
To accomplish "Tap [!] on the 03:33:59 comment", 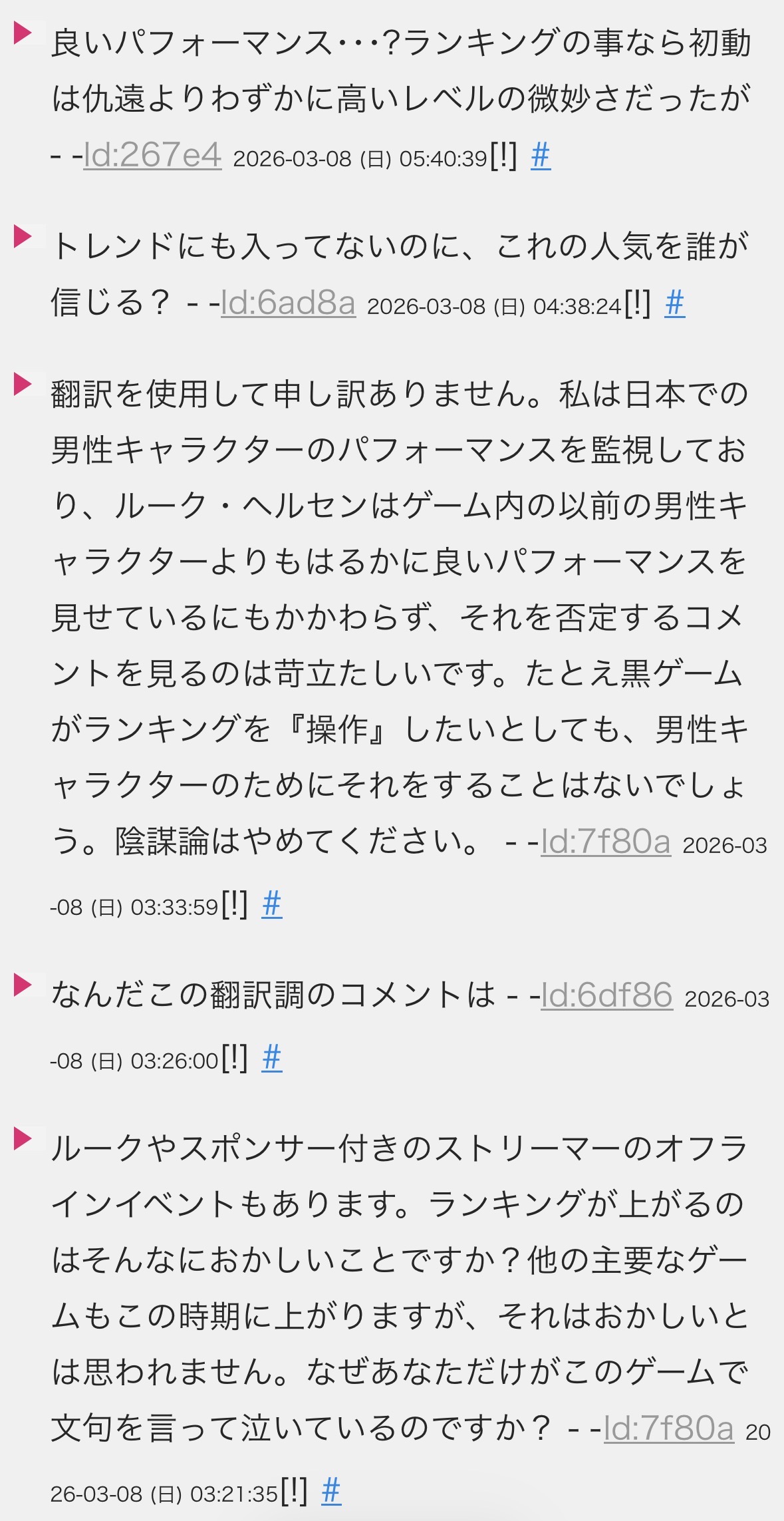I will coord(234,905).
